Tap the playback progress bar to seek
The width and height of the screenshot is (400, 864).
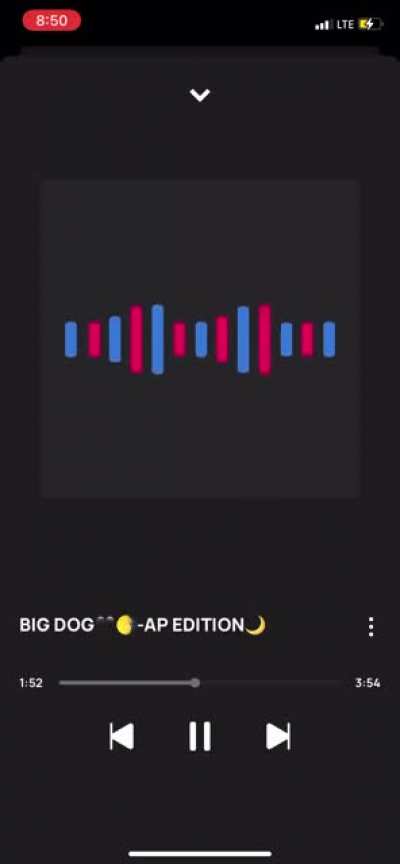(202, 683)
